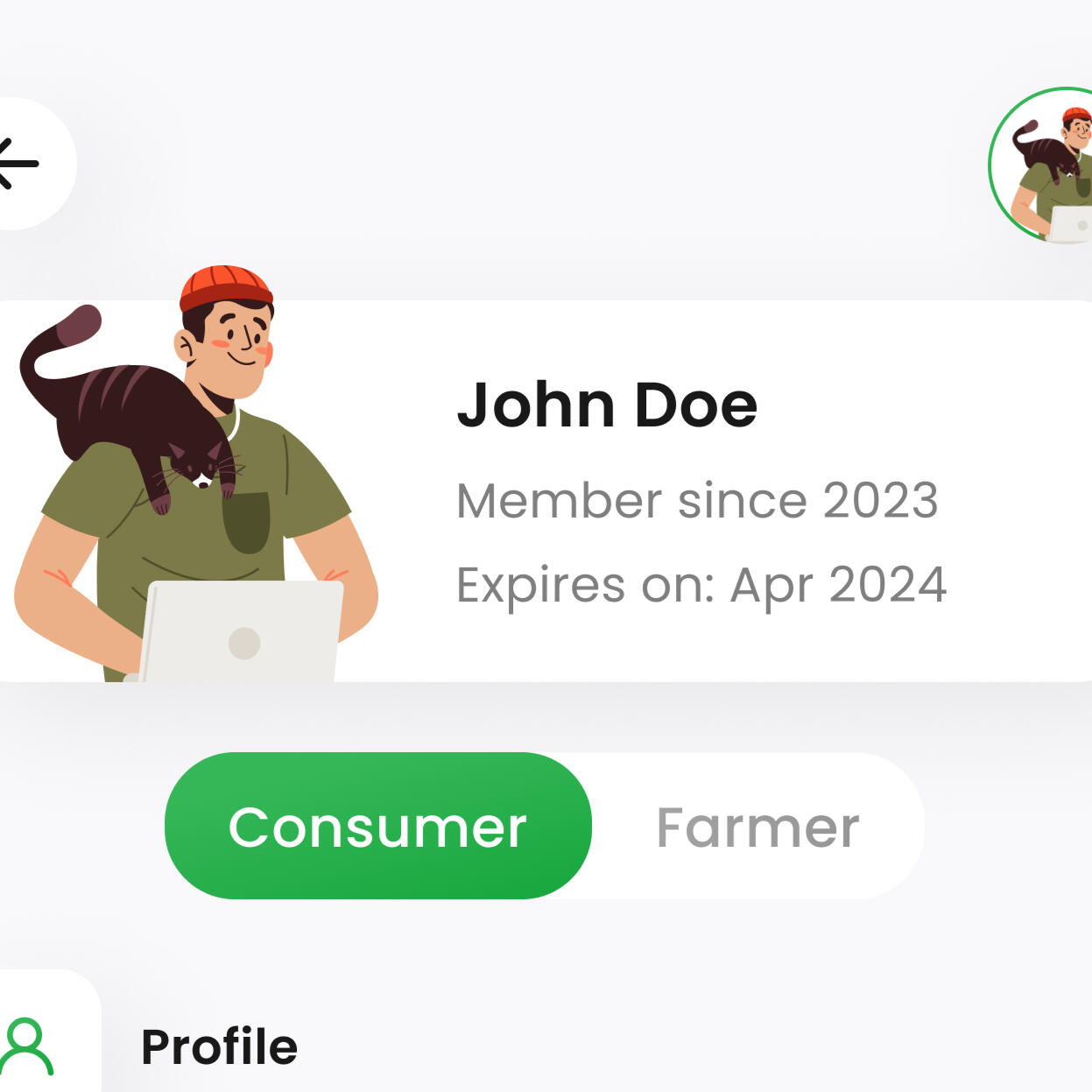Select the Consumer tab
The height and width of the screenshot is (1092, 1092).
click(x=377, y=827)
